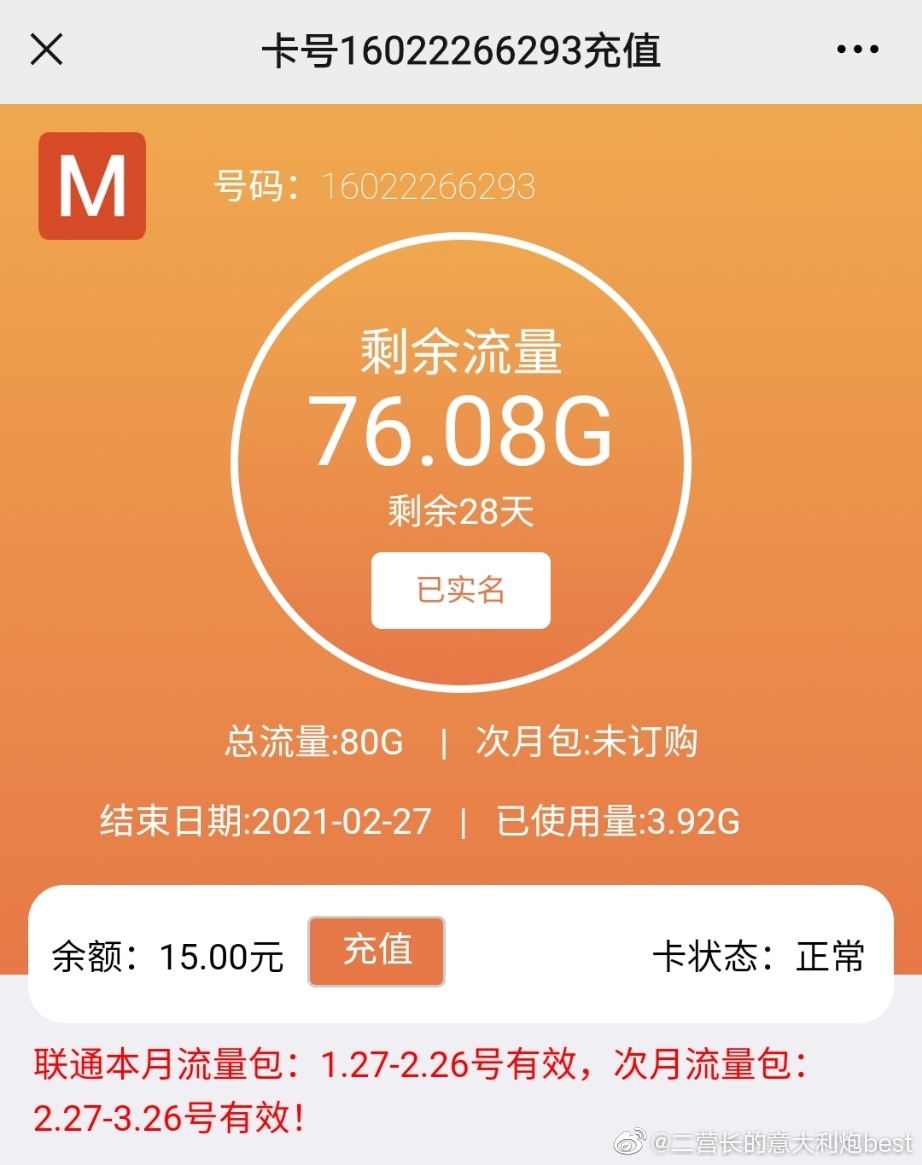Screen dimensions: 922x1165
Task: Tap the red M operator logo
Action: click(91, 184)
